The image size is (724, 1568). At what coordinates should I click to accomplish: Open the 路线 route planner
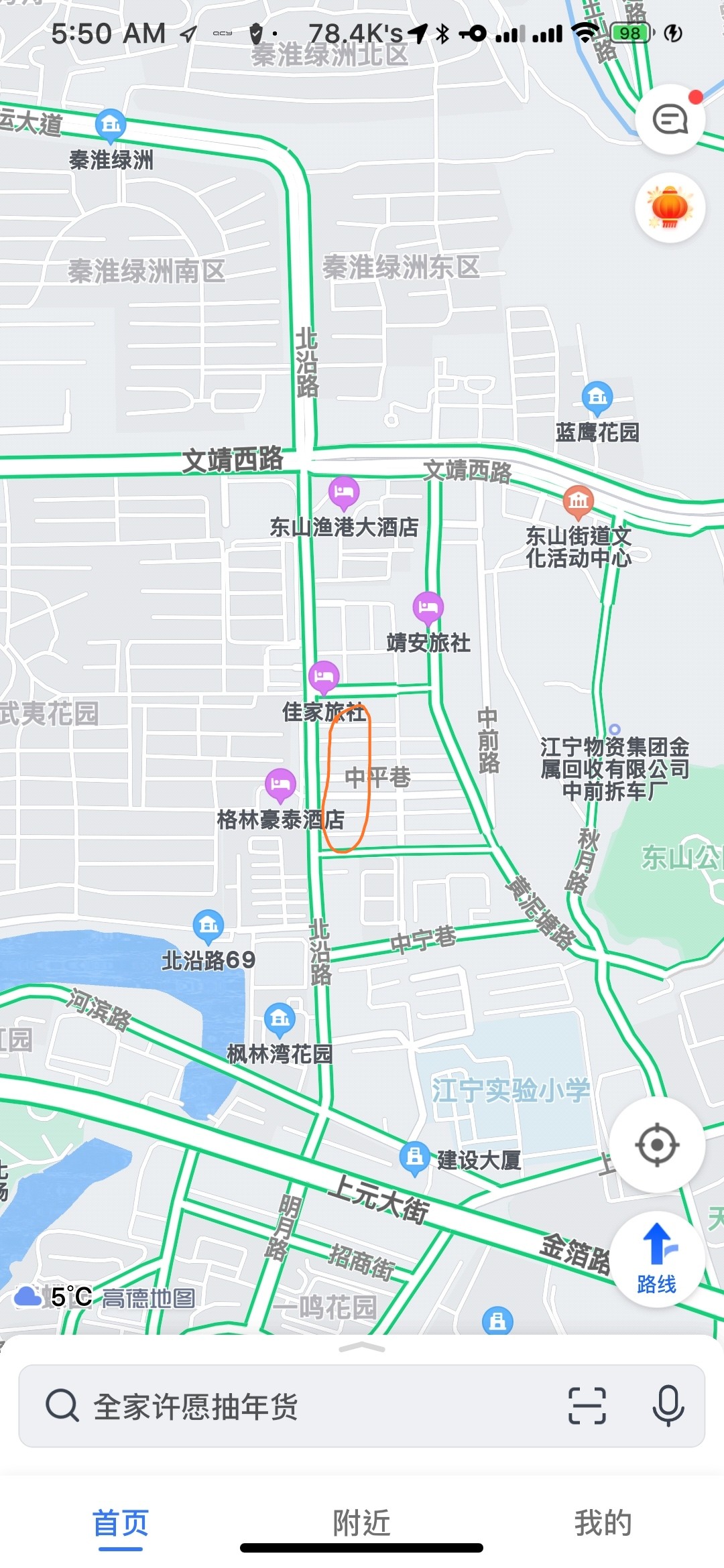tap(657, 1260)
